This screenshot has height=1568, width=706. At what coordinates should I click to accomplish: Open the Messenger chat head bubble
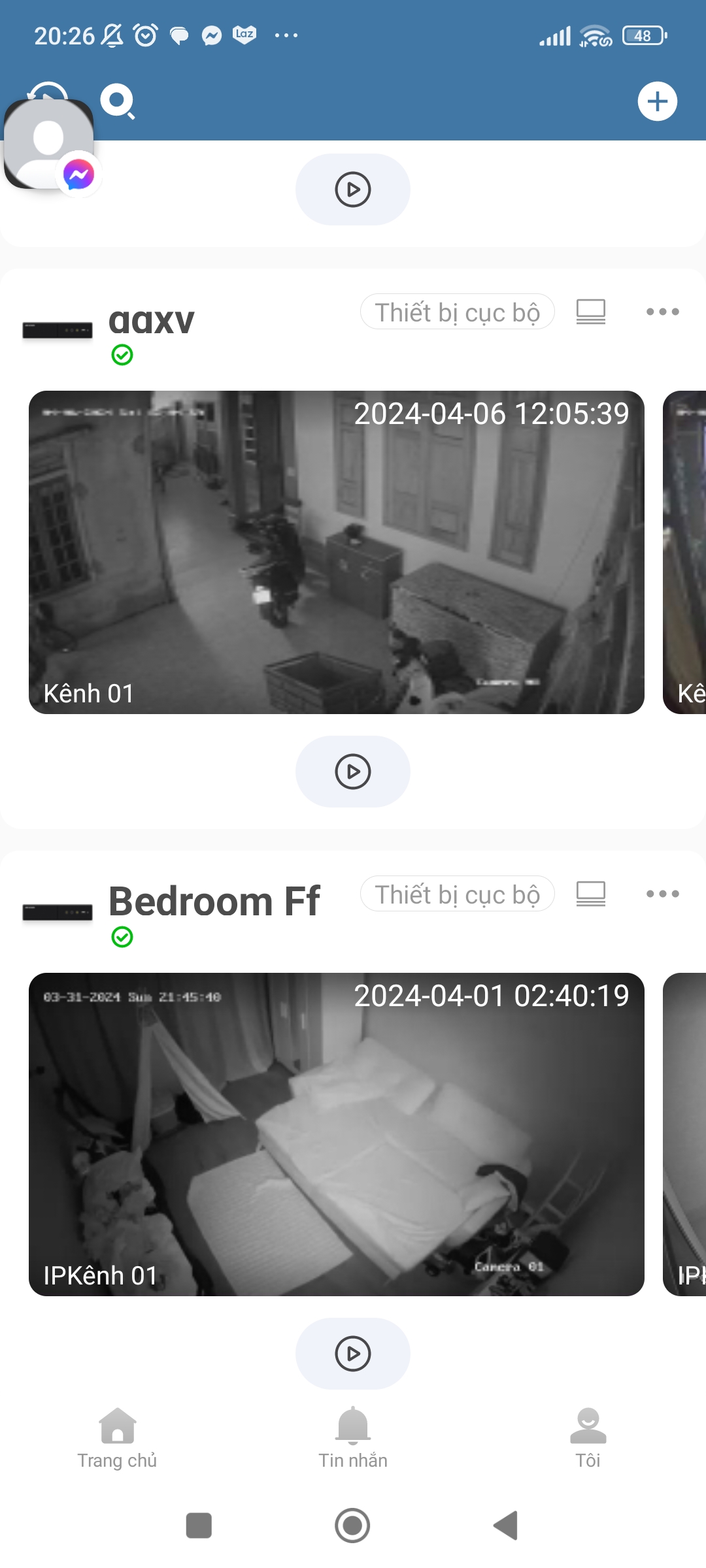pos(50,145)
